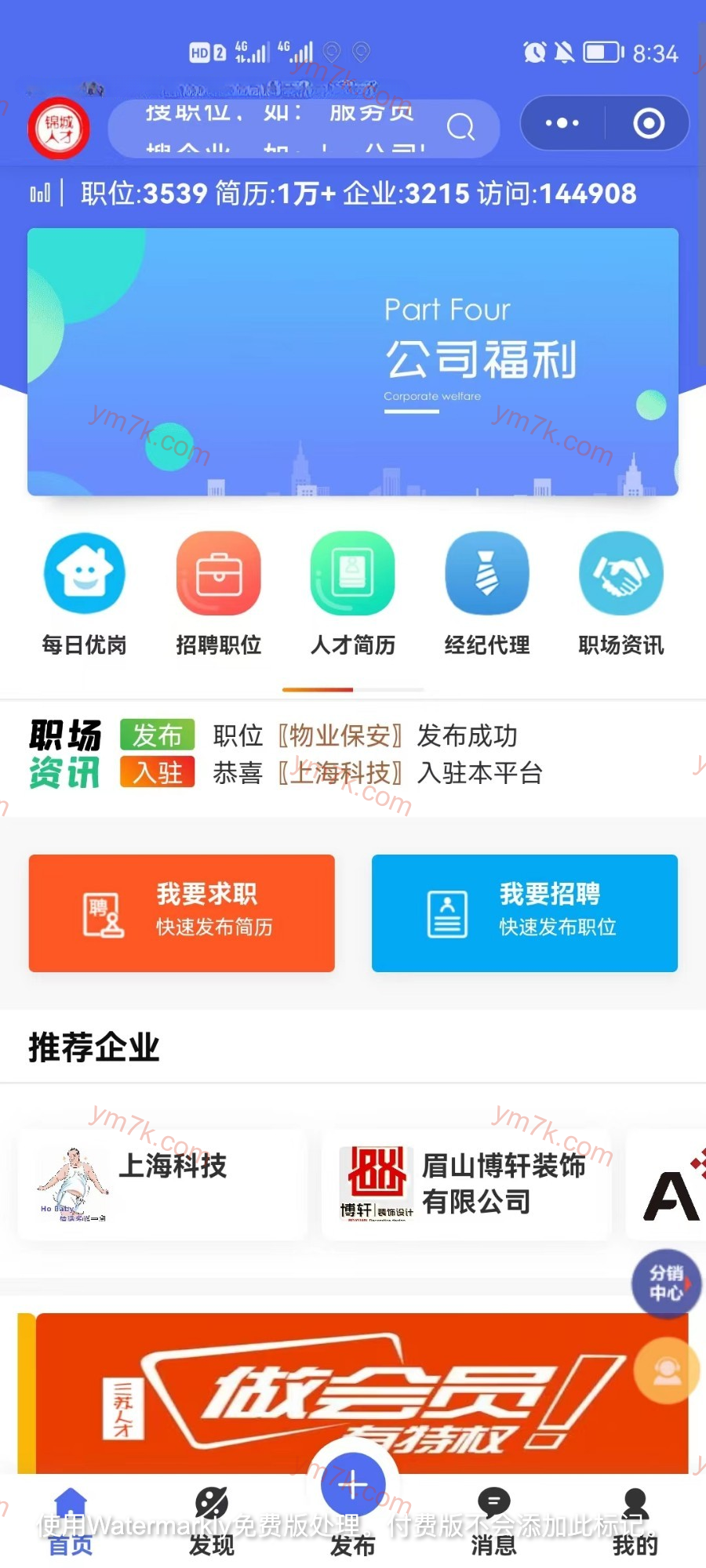
Task: Open 招聘职位 listings
Action: [218, 593]
